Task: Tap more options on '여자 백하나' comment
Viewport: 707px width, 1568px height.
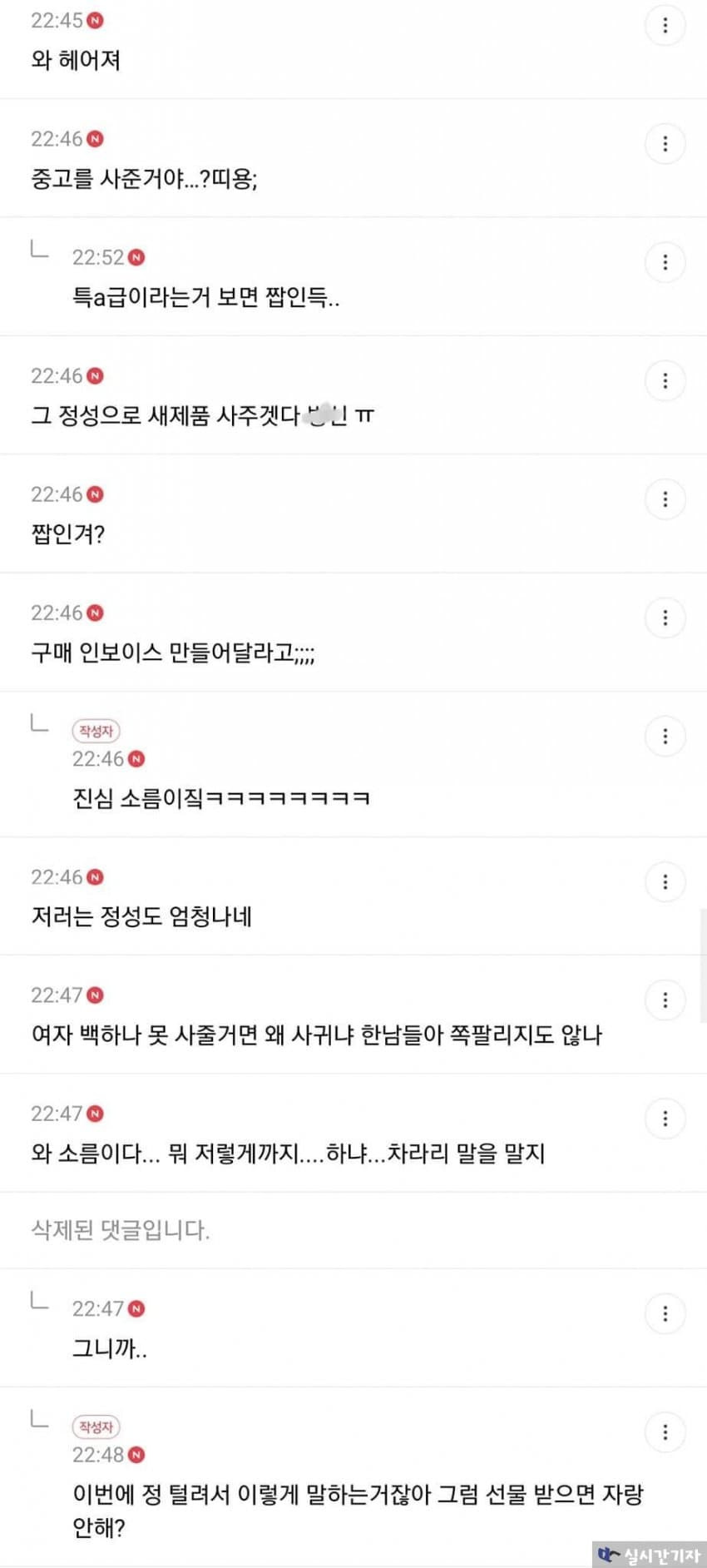Action: (665, 1000)
